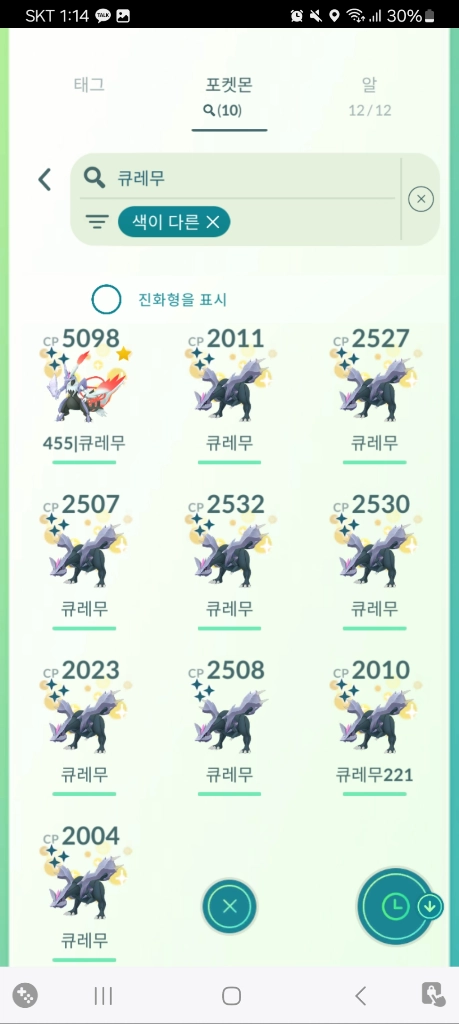Tap the system home button

tap(231, 995)
